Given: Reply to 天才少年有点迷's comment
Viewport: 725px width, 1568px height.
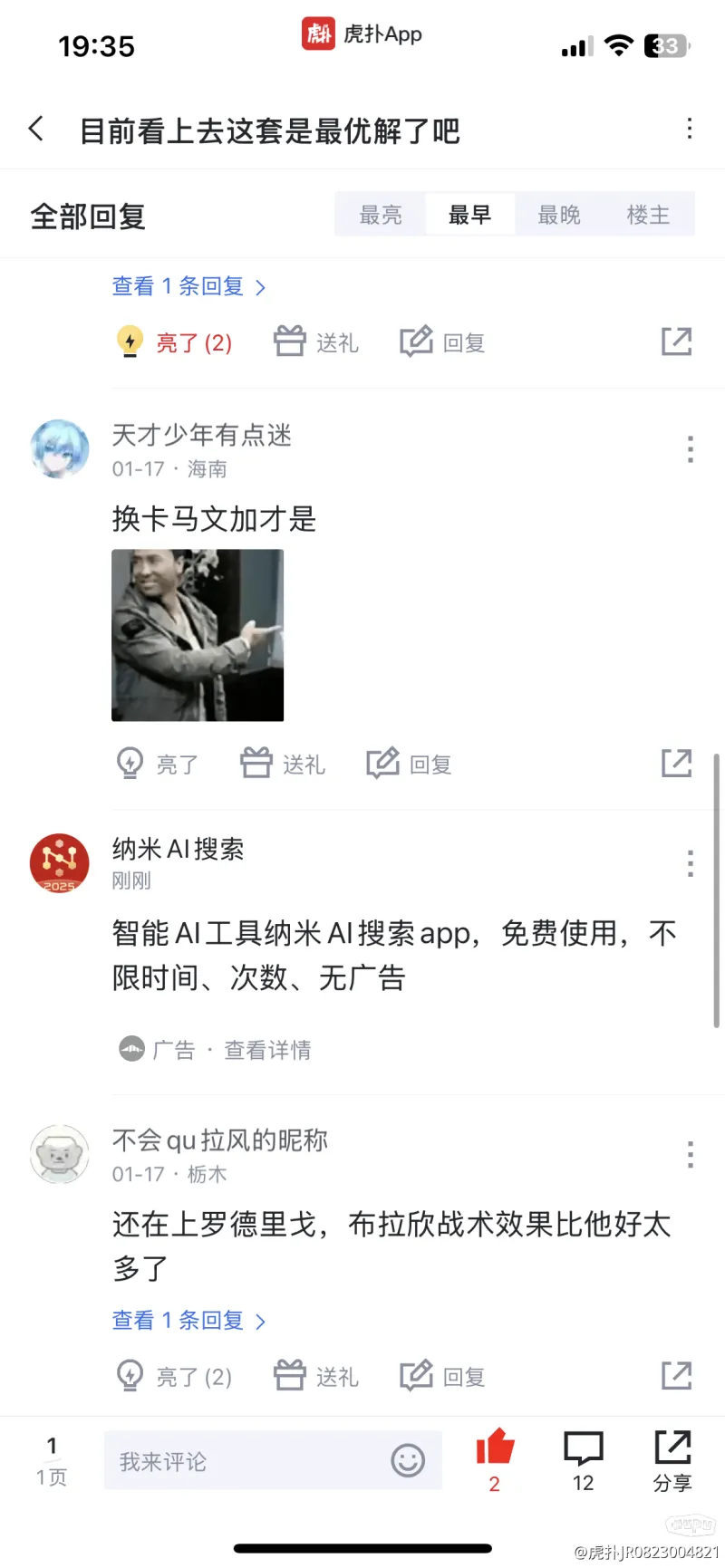Looking at the screenshot, I should point(409,764).
